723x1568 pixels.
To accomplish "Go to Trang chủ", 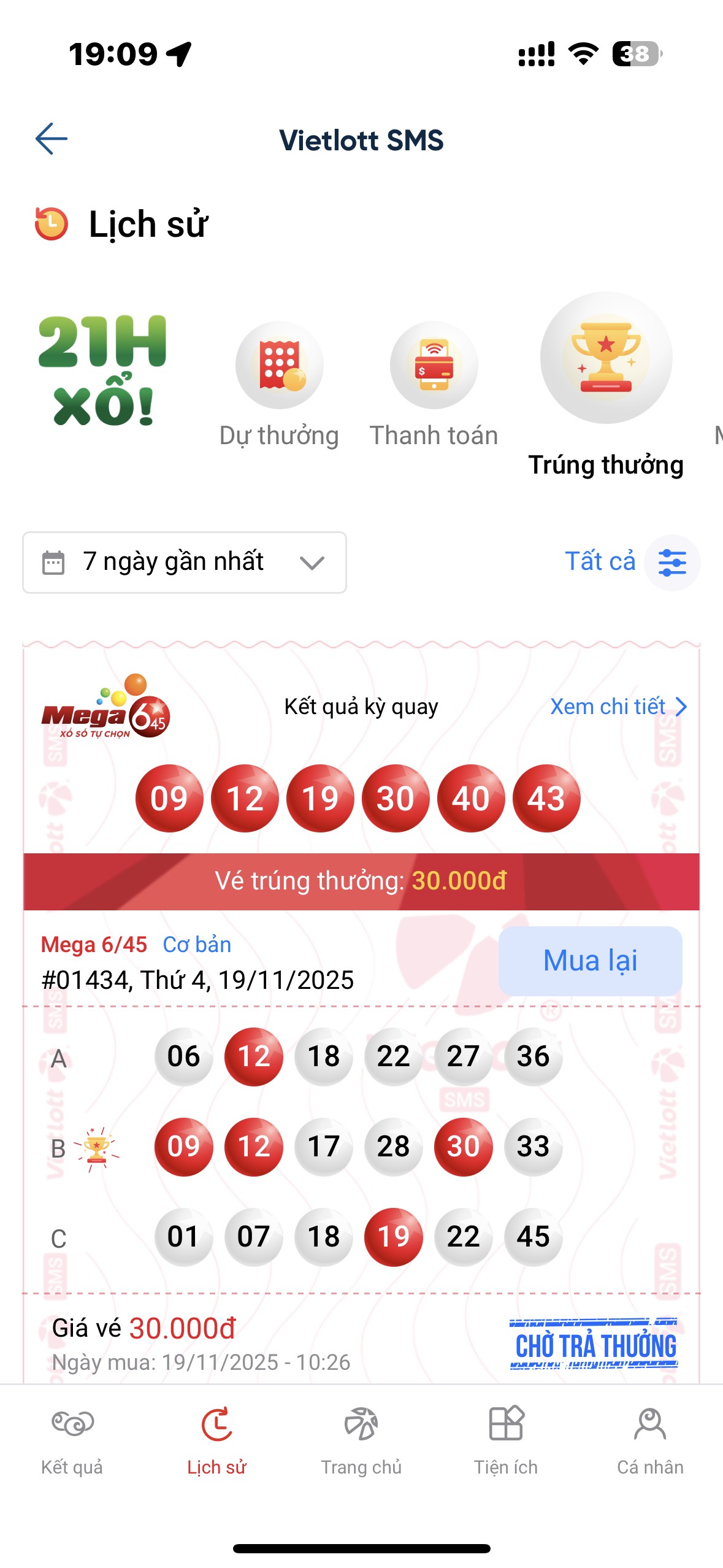I will click(361, 1439).
